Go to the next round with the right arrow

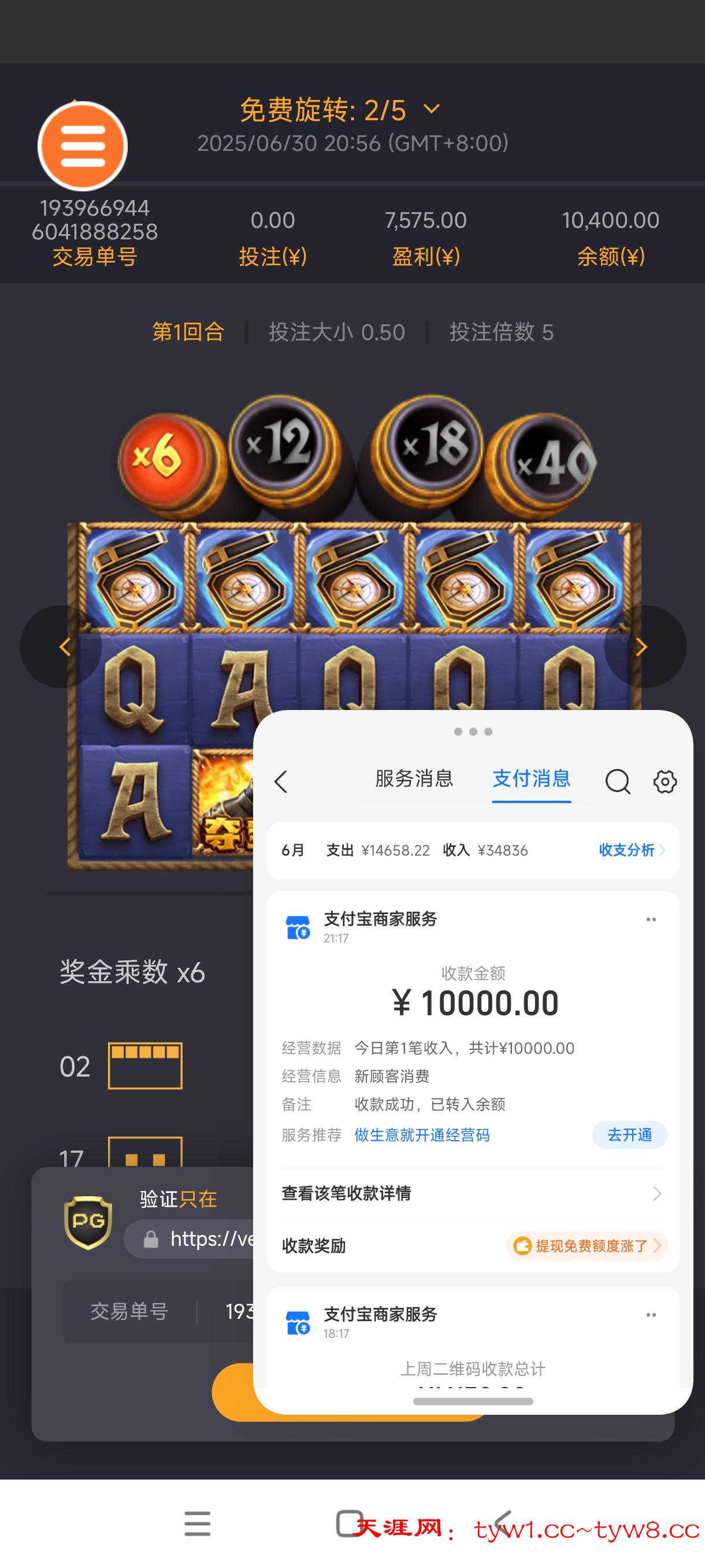[641, 646]
